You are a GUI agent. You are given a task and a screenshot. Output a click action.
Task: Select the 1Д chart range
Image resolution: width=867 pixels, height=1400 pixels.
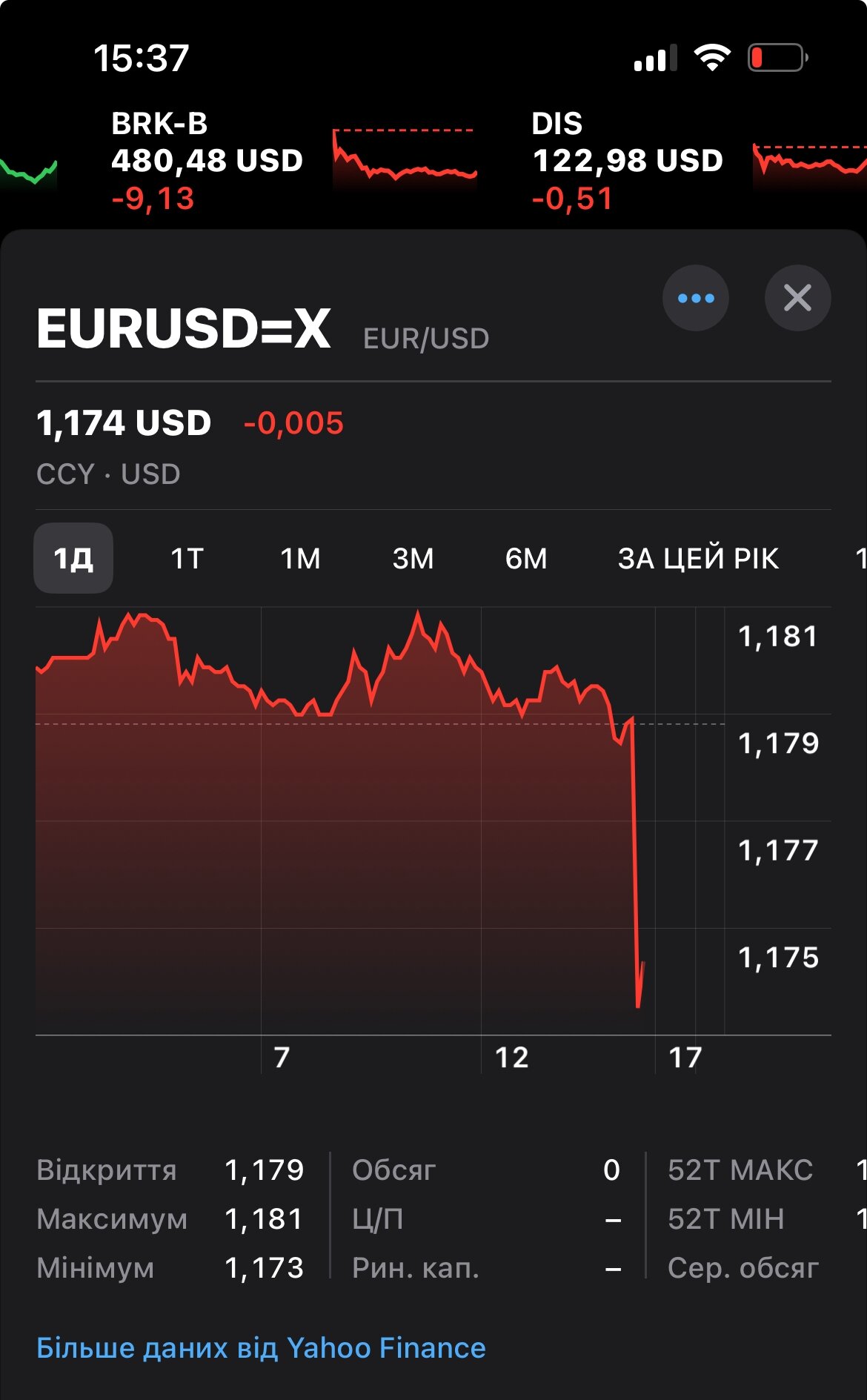pyautogui.click(x=73, y=558)
